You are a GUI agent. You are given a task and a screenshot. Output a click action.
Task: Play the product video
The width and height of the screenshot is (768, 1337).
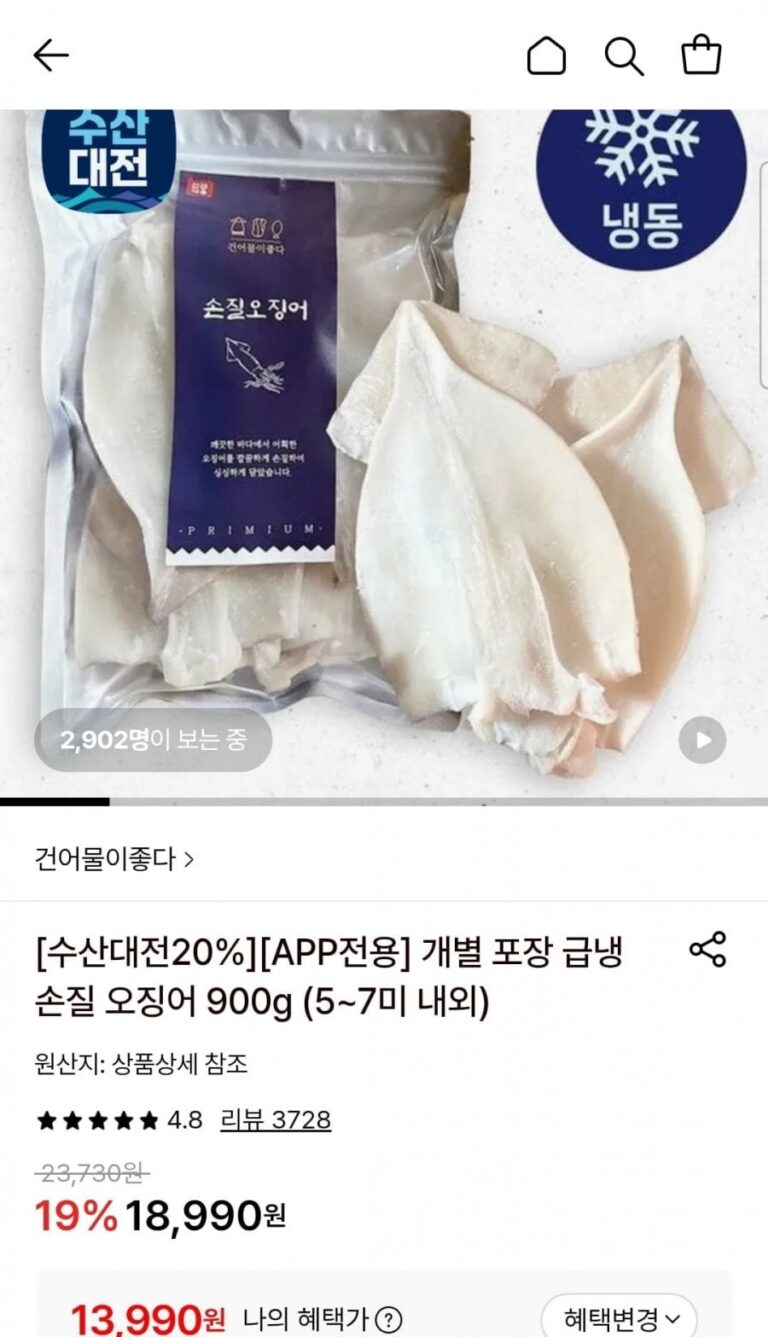point(702,741)
